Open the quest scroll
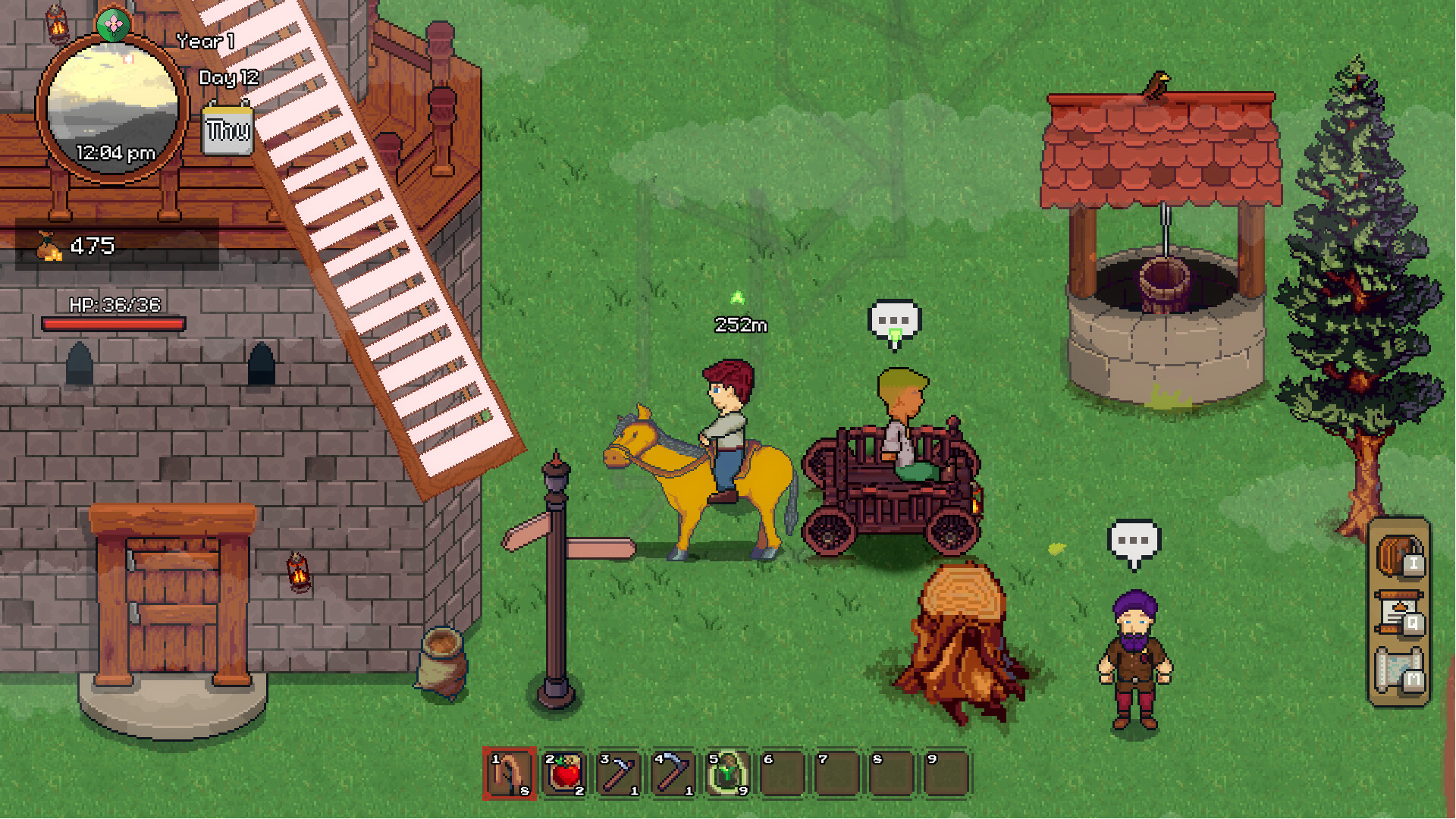Viewport: 1456px width, 819px height. click(1399, 613)
